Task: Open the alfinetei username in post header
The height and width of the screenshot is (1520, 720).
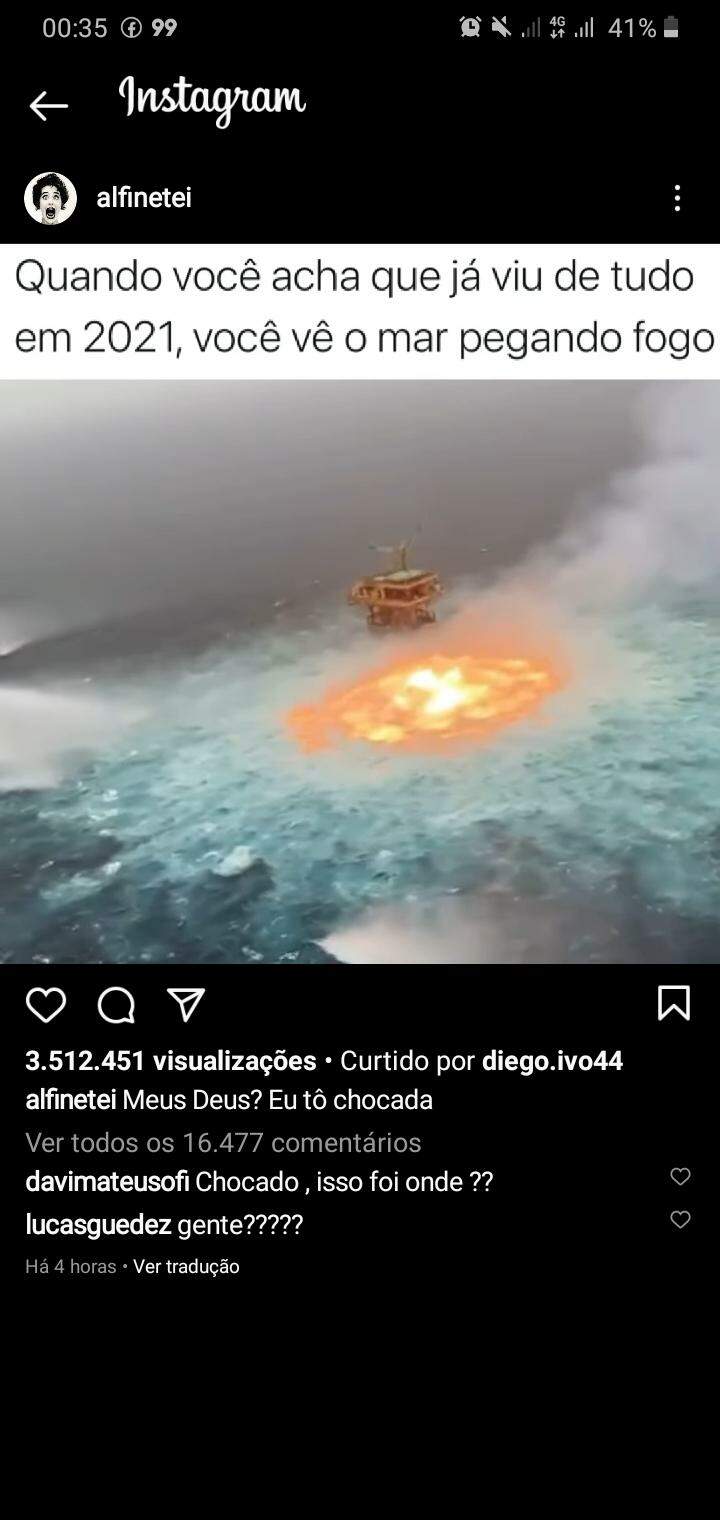Action: click(143, 198)
